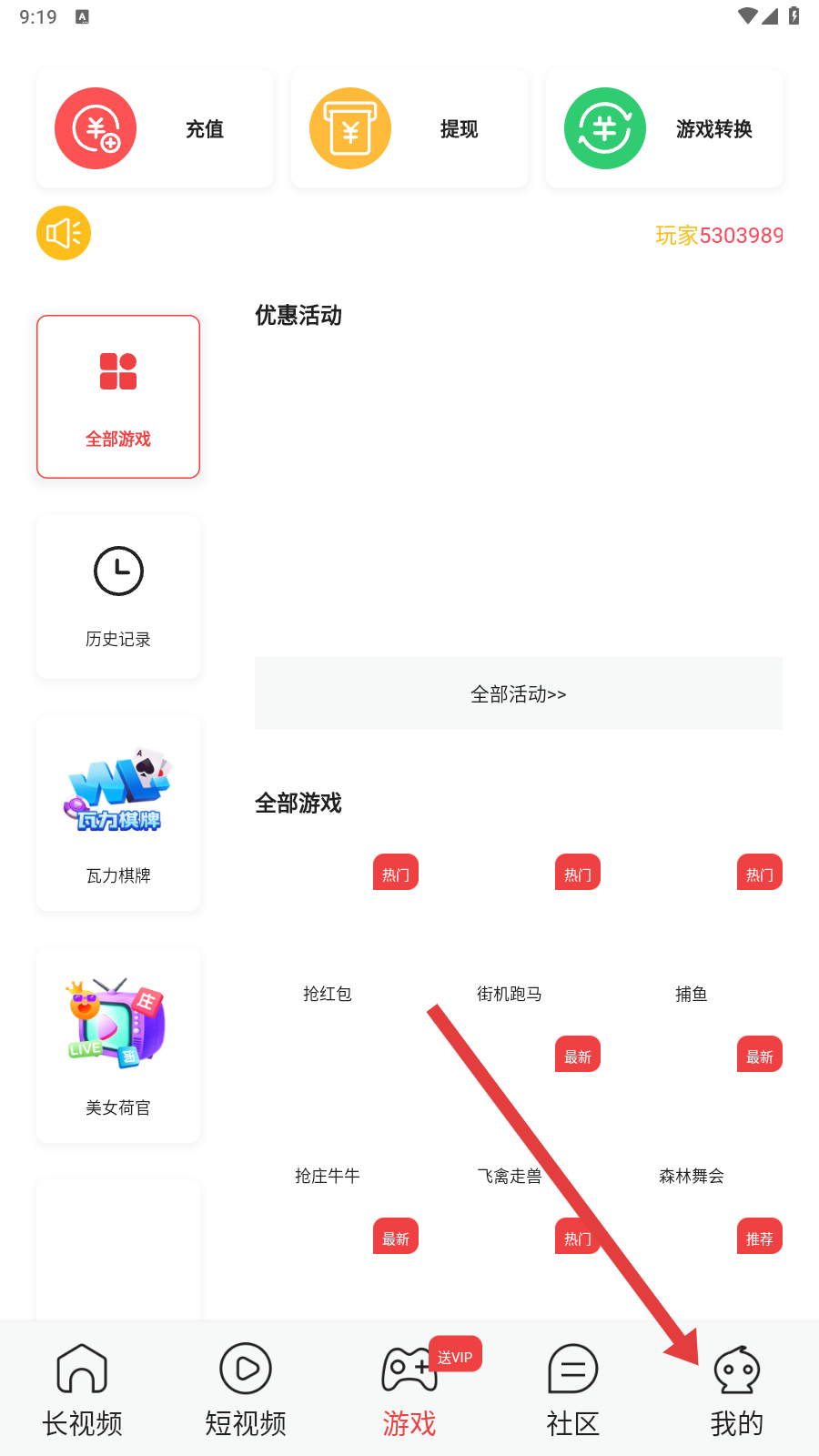Mute announcements via the yellow speaker icon
The height and width of the screenshot is (1456, 819).
coord(63,233)
